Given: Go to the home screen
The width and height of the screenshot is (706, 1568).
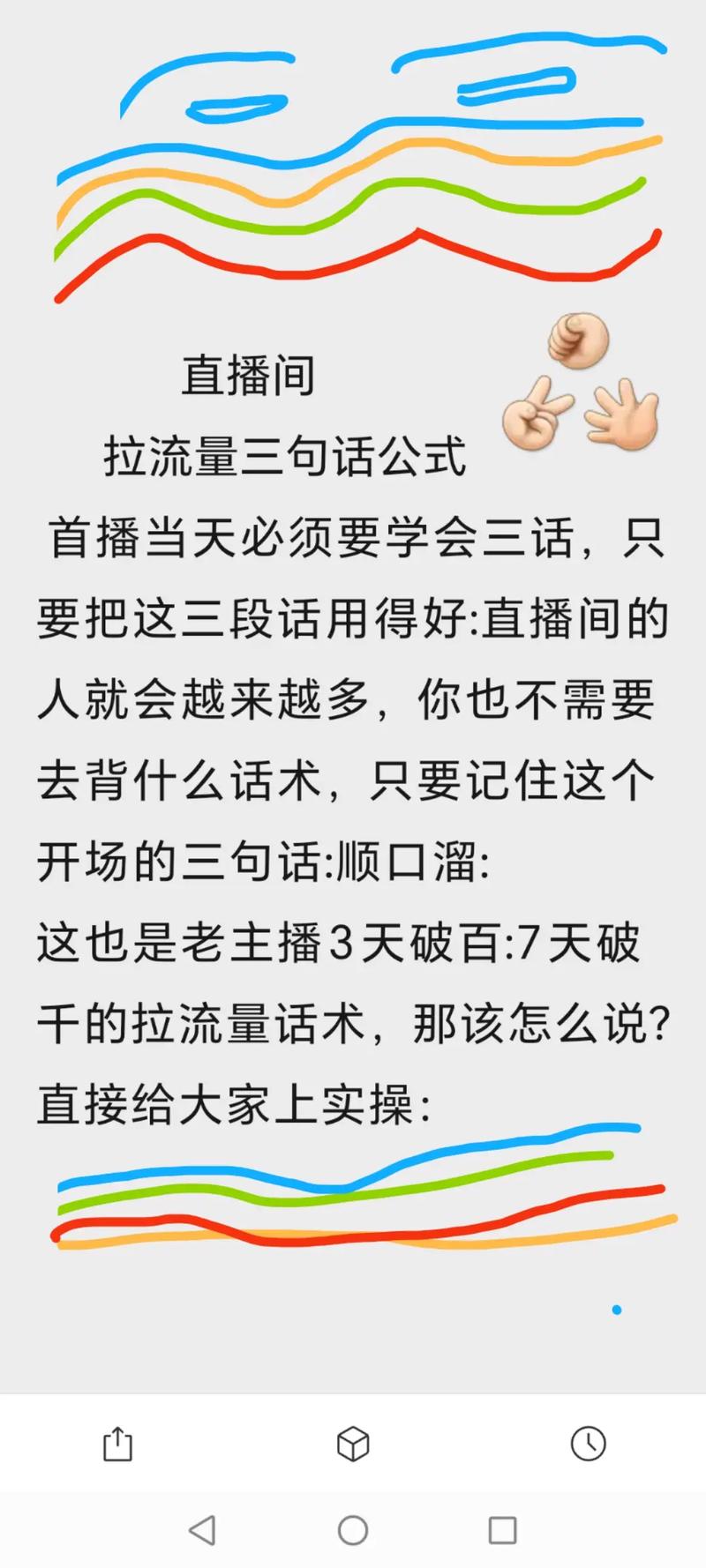Looking at the screenshot, I should click(353, 1530).
